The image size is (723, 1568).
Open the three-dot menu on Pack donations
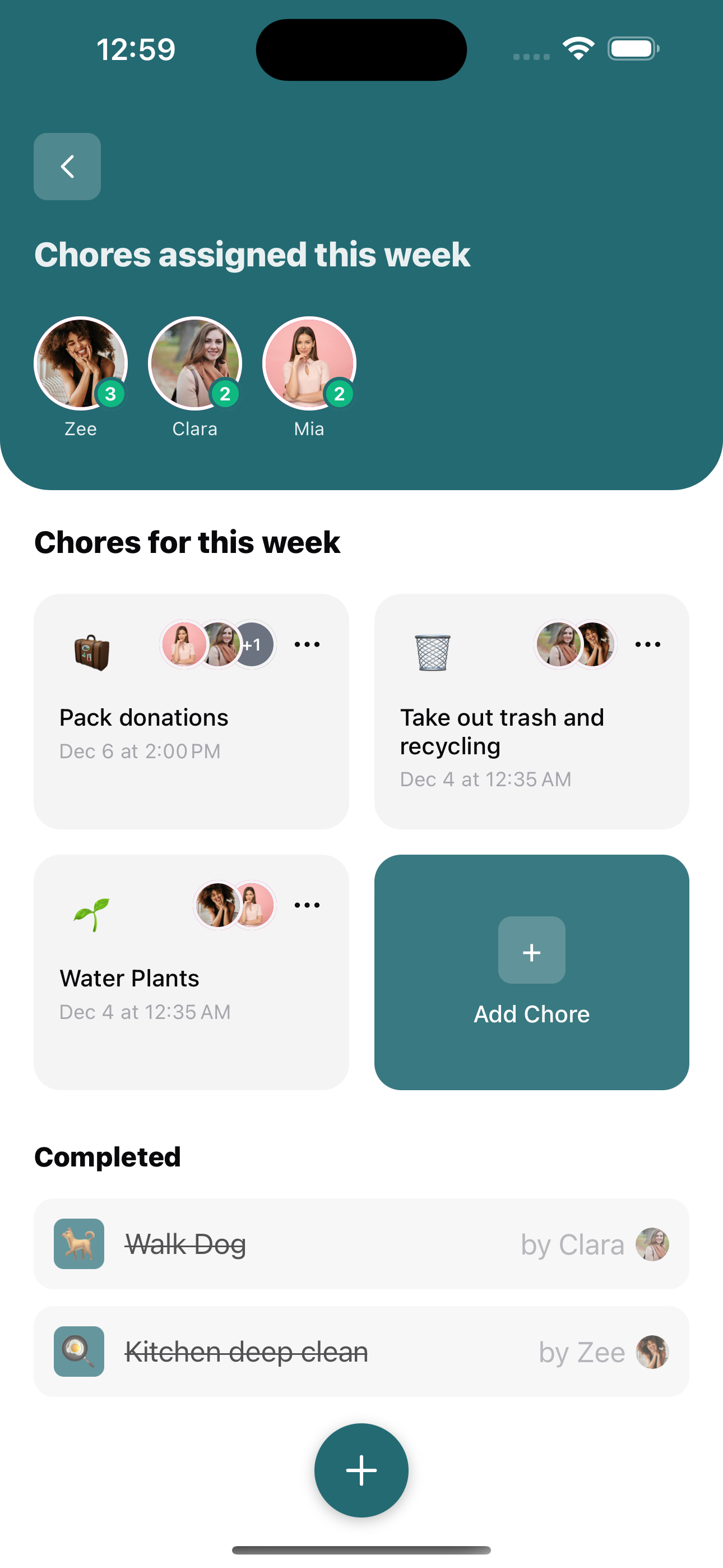click(x=307, y=644)
